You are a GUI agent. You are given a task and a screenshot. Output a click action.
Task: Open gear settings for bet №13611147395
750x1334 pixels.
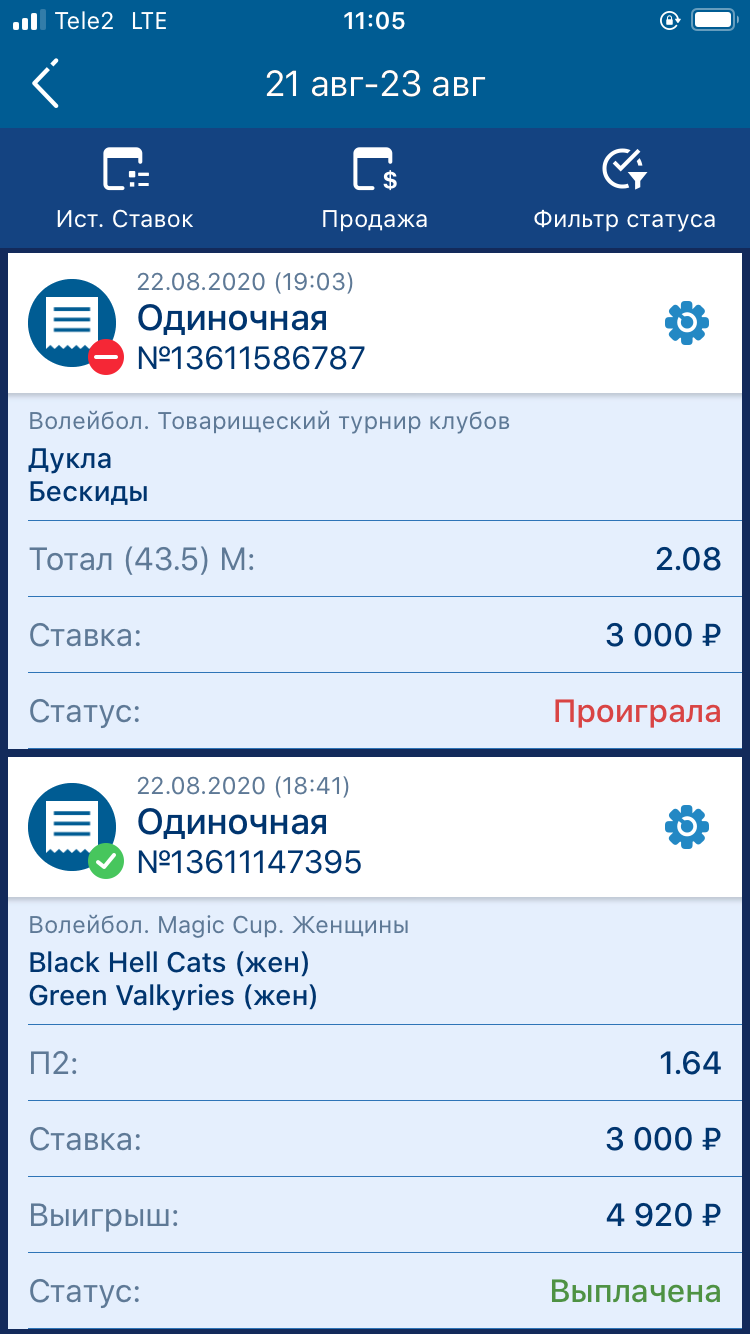(x=687, y=827)
